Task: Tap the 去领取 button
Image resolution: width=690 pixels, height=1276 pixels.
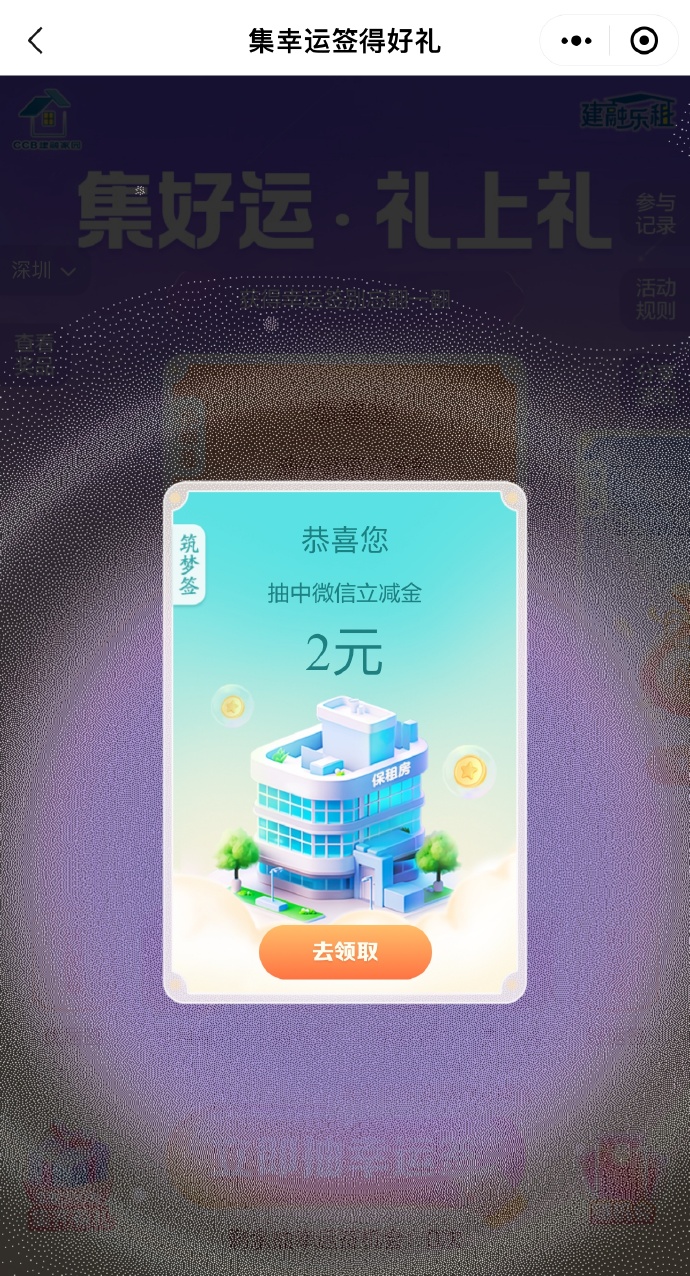Action: pyautogui.click(x=345, y=951)
